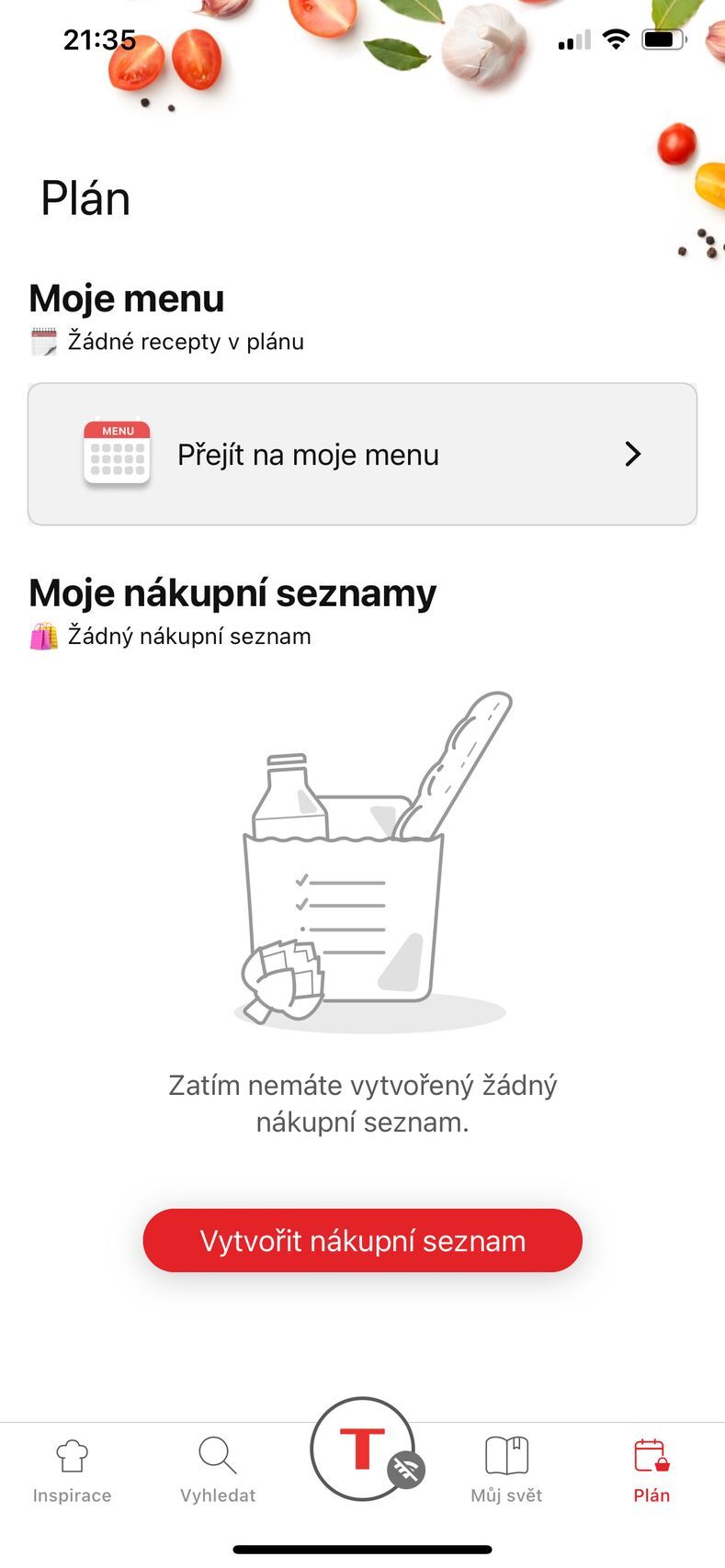Open the Přejít na moje menu row

pyautogui.click(x=362, y=455)
